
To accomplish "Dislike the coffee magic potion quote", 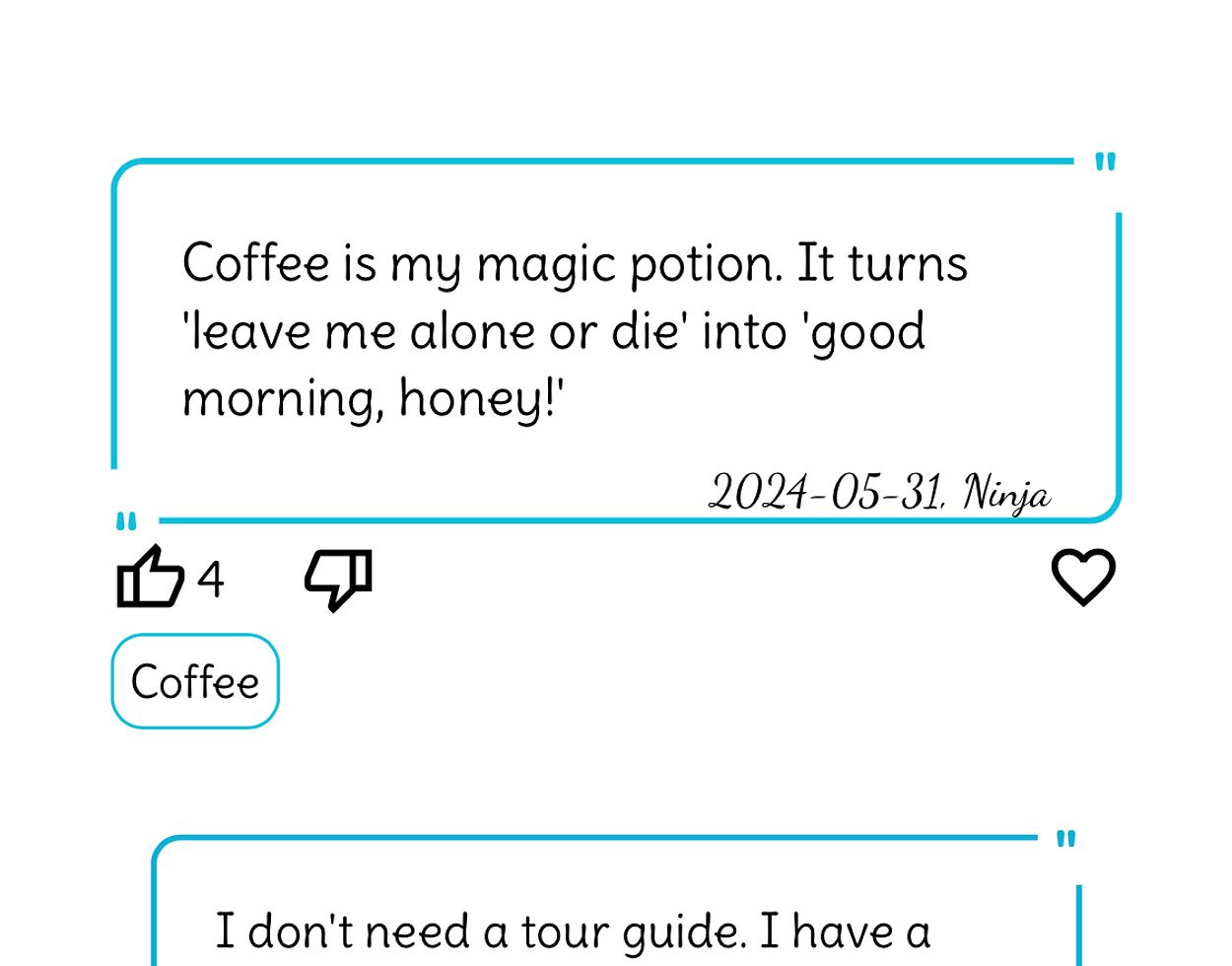I will [x=338, y=578].
